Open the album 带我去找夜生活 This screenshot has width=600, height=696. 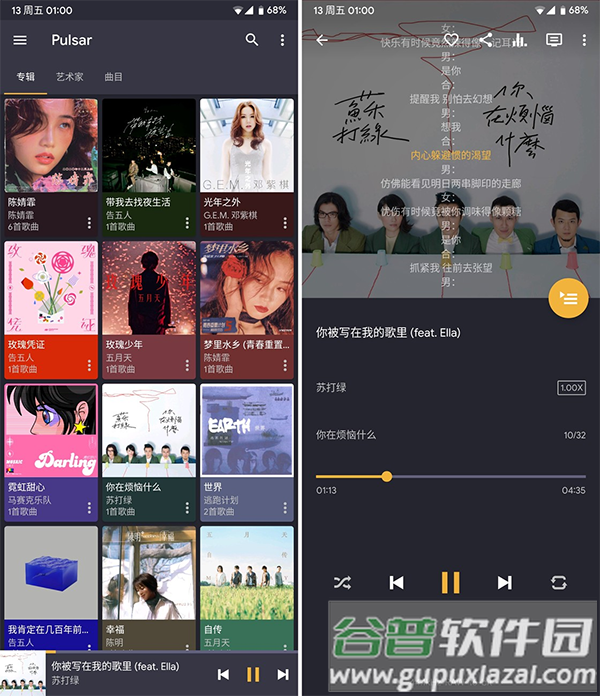click(148, 150)
